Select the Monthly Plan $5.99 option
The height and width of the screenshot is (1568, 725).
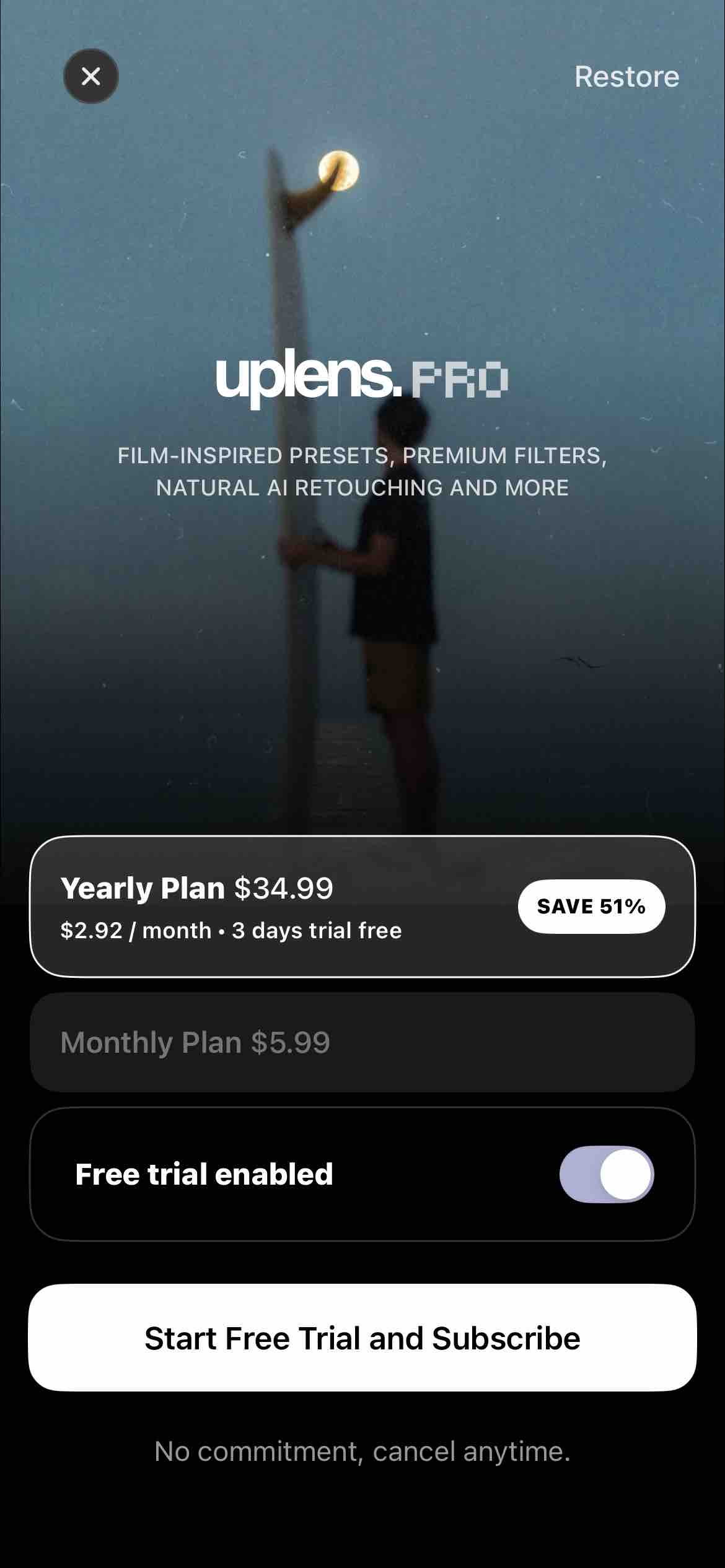pyautogui.click(x=362, y=1042)
